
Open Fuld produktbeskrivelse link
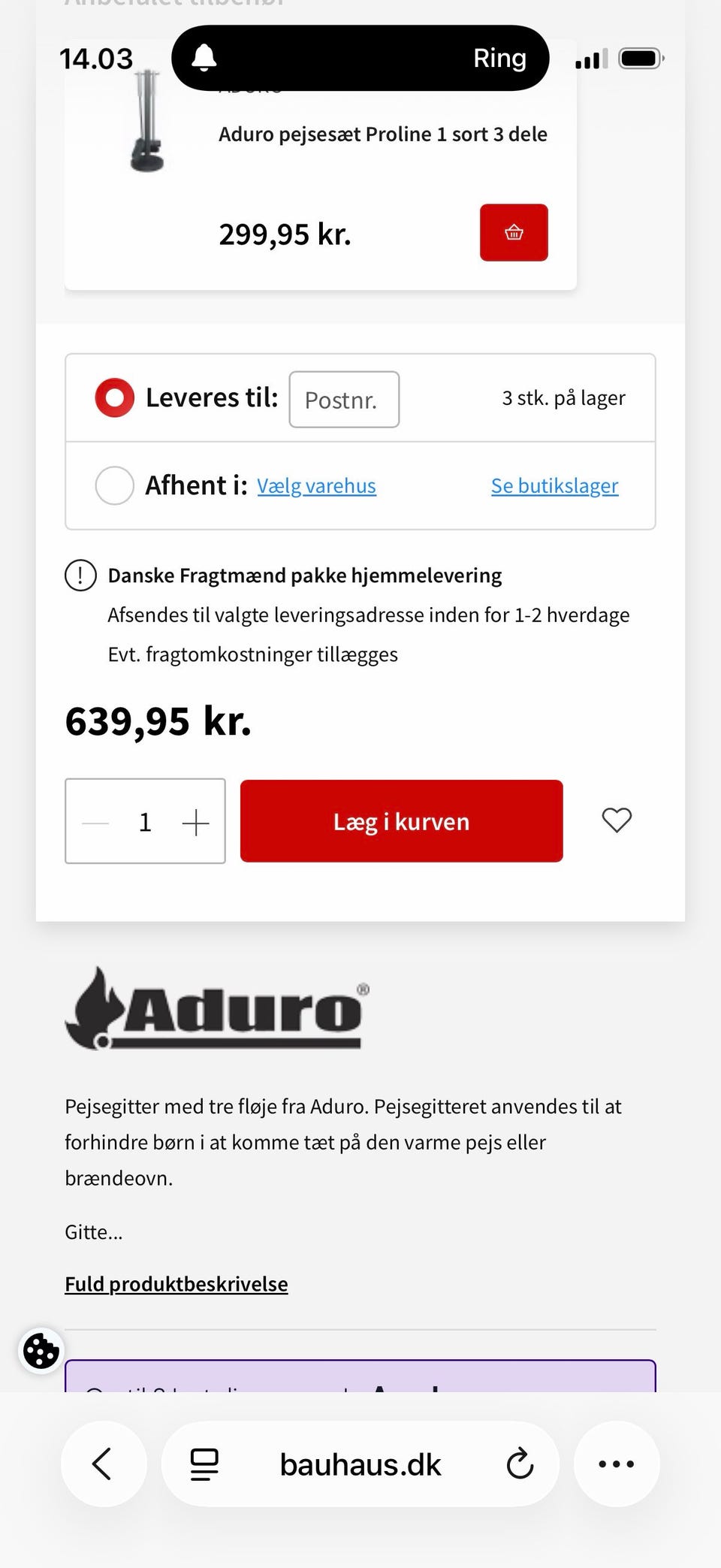[x=176, y=1284]
